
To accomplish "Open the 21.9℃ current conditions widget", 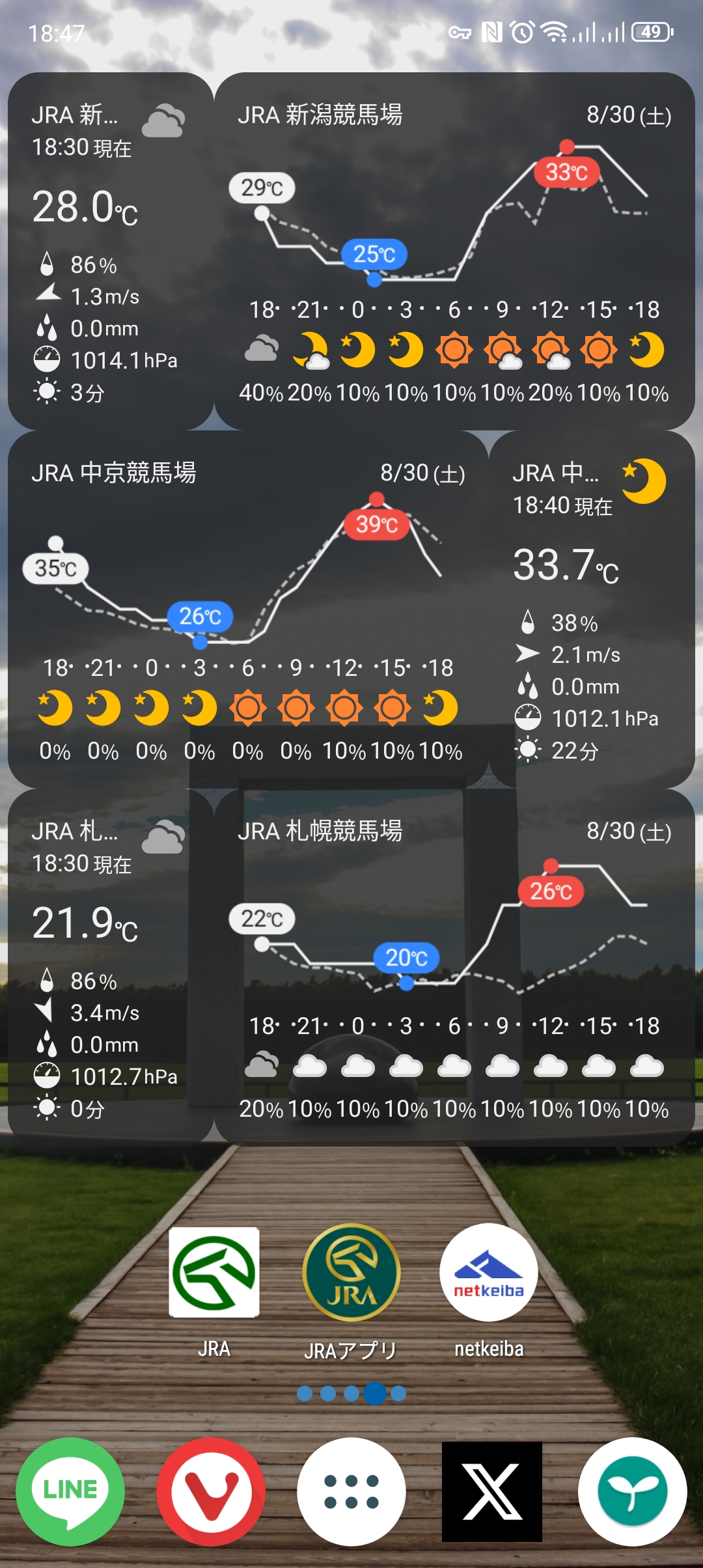I will tap(111, 967).
